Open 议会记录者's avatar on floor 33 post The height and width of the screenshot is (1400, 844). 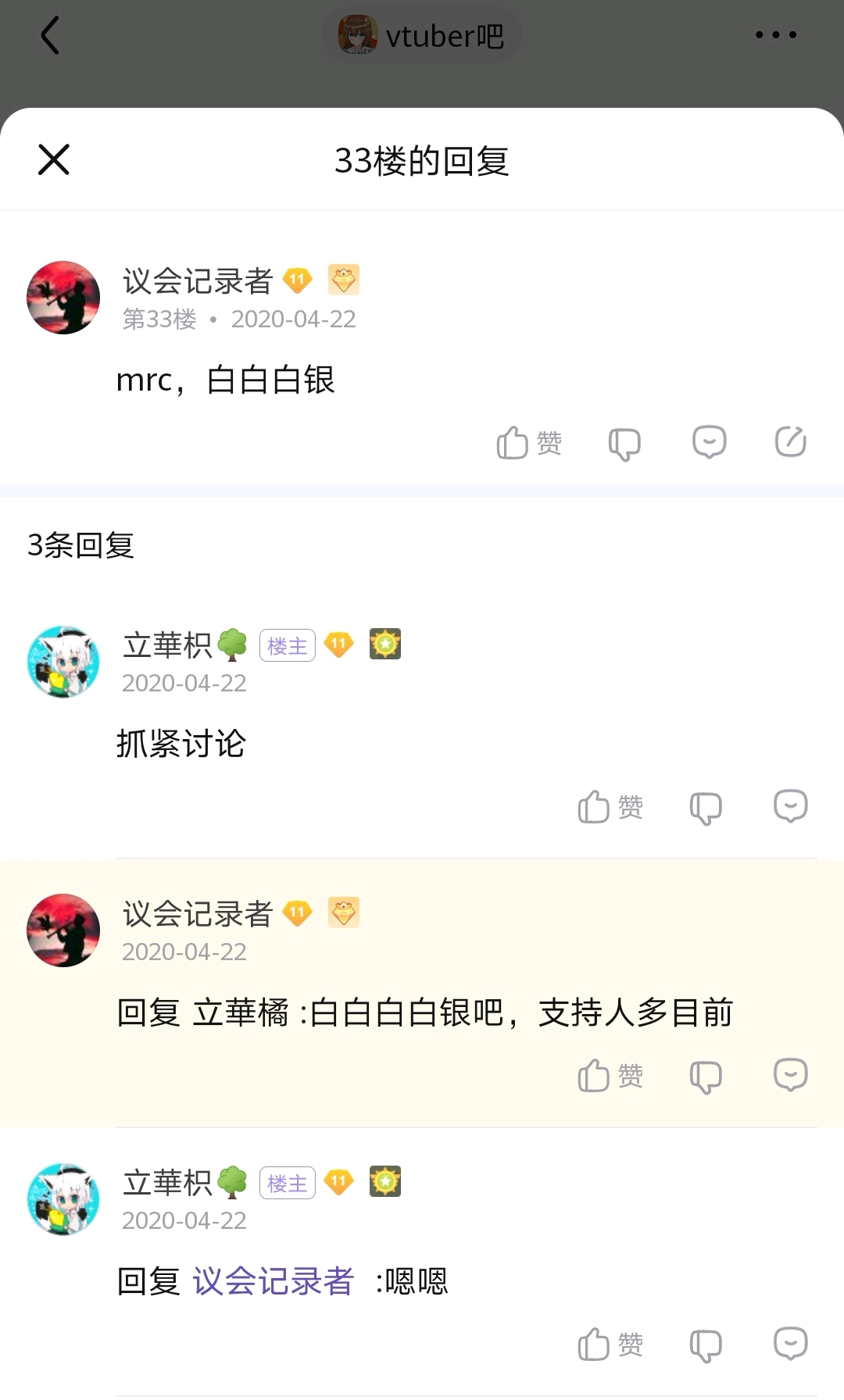click(x=63, y=298)
